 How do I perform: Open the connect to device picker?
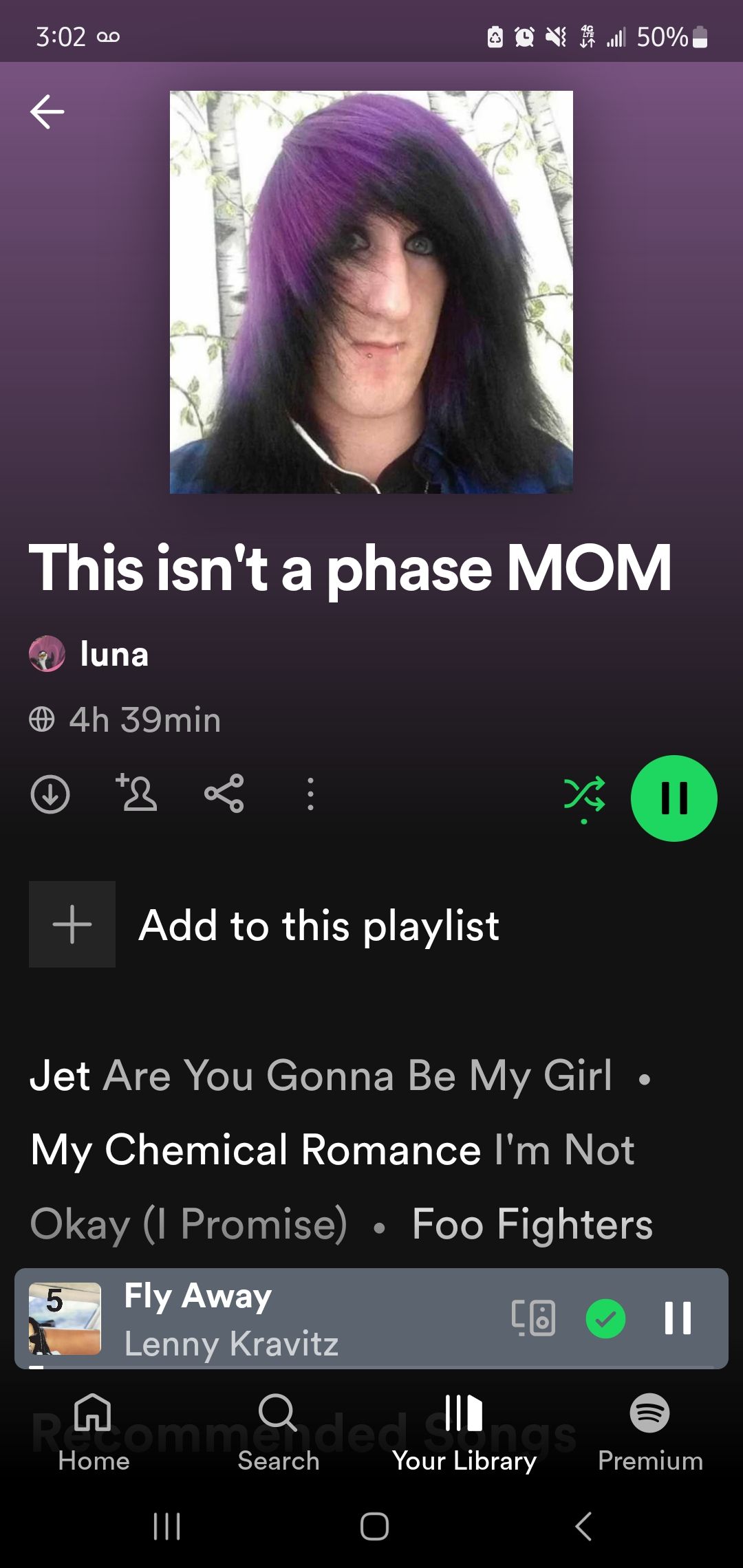(533, 1318)
